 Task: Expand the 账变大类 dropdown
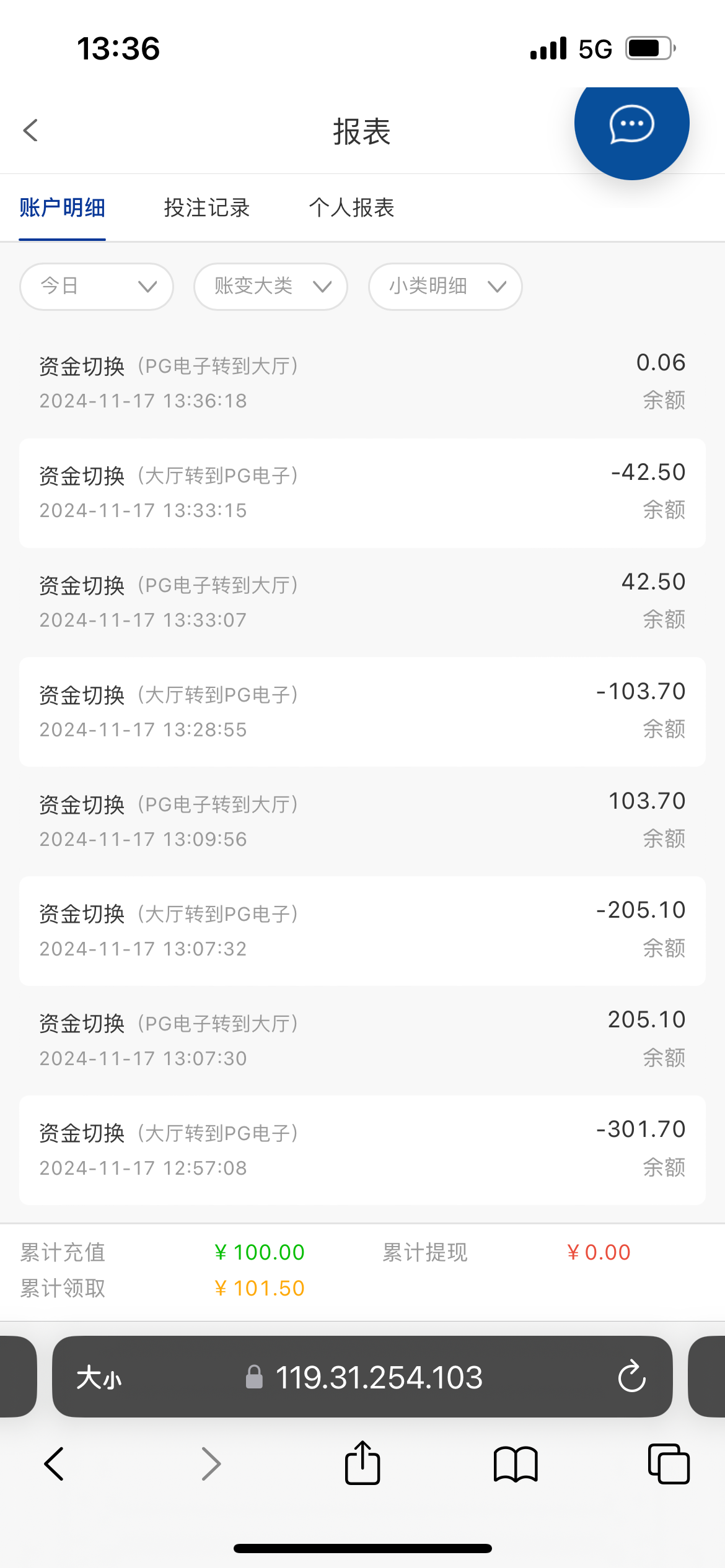[271, 286]
